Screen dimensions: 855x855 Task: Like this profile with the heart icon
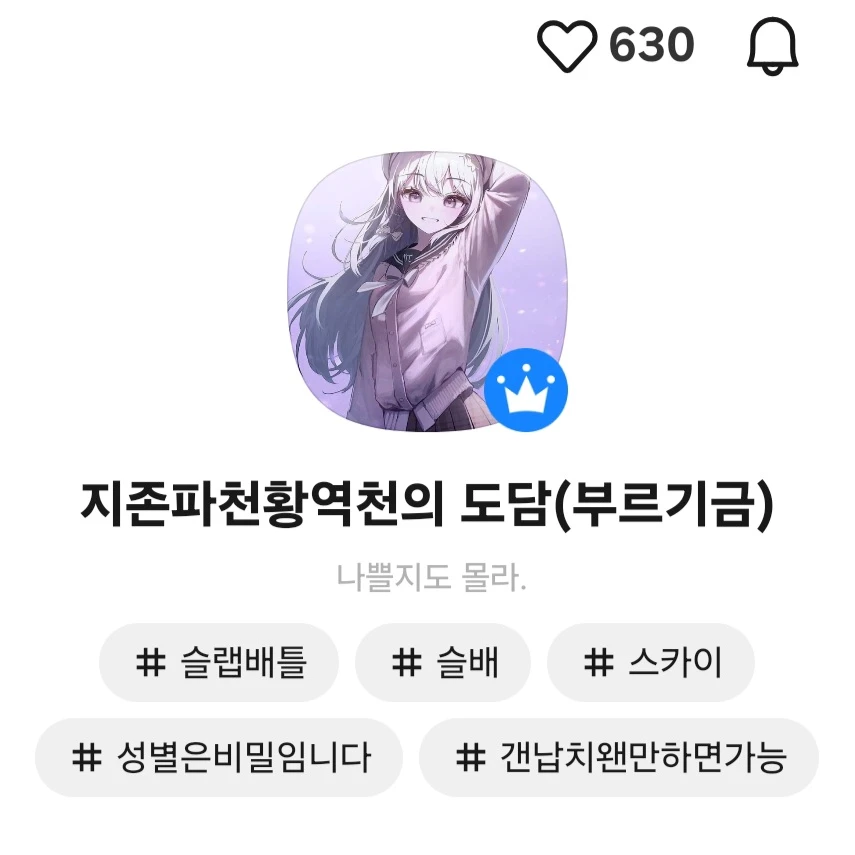click(567, 46)
